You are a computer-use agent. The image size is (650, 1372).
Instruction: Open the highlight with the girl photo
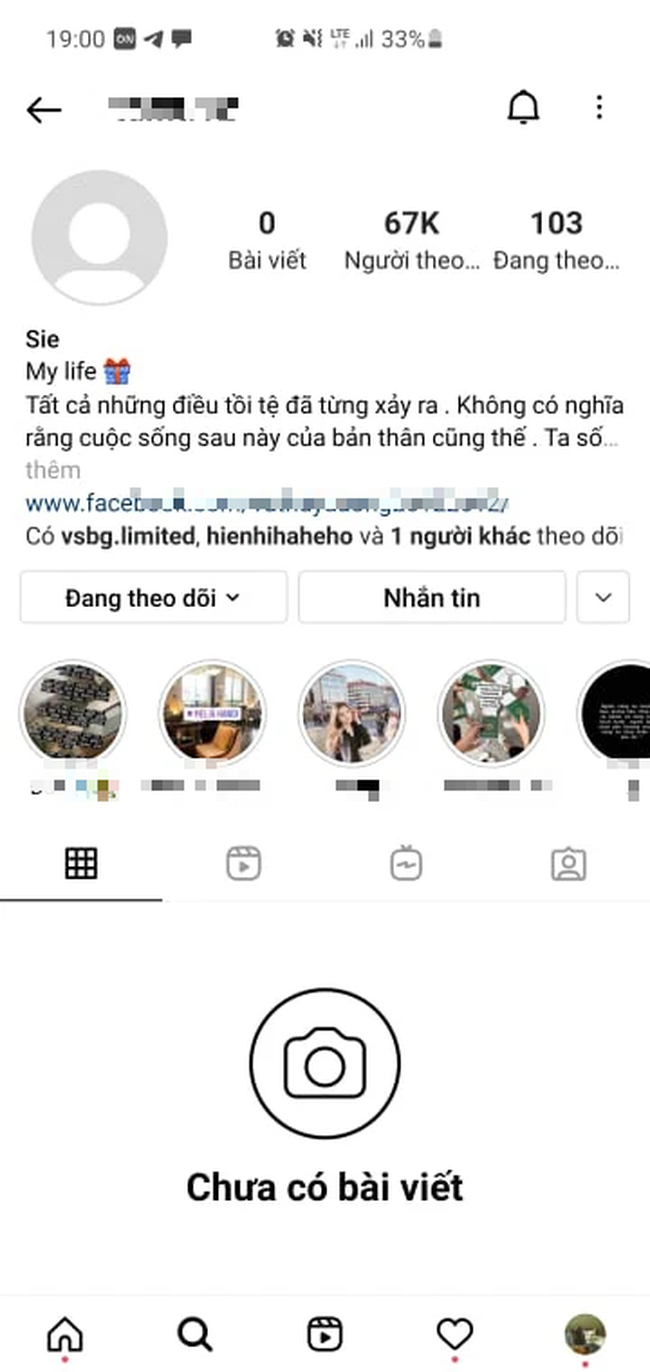coord(352,711)
